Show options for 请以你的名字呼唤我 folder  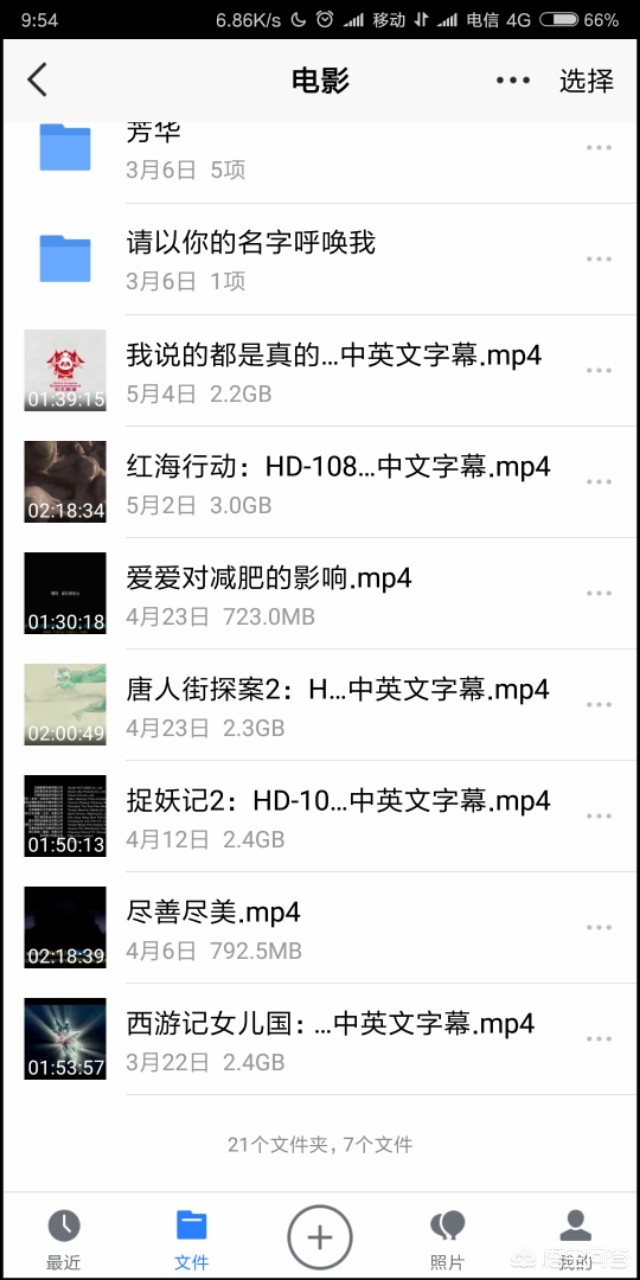pyautogui.click(x=599, y=259)
